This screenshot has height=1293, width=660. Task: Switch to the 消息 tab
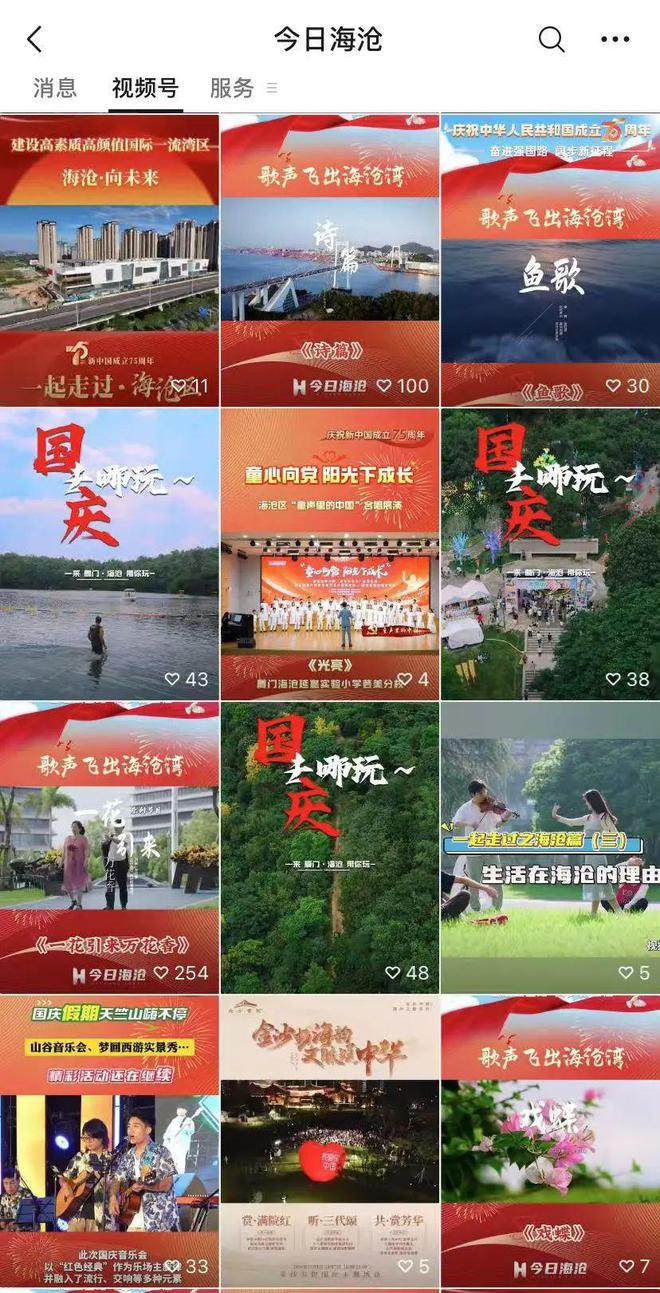(x=55, y=88)
